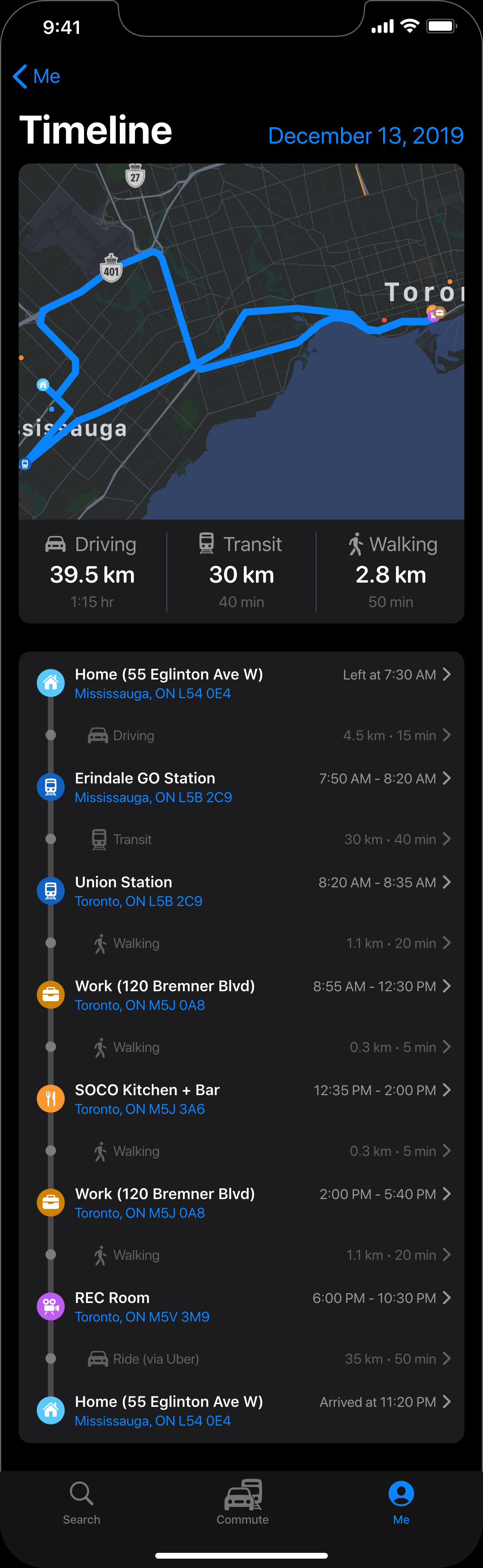
Task: Go back to Me
Action: click(x=37, y=76)
